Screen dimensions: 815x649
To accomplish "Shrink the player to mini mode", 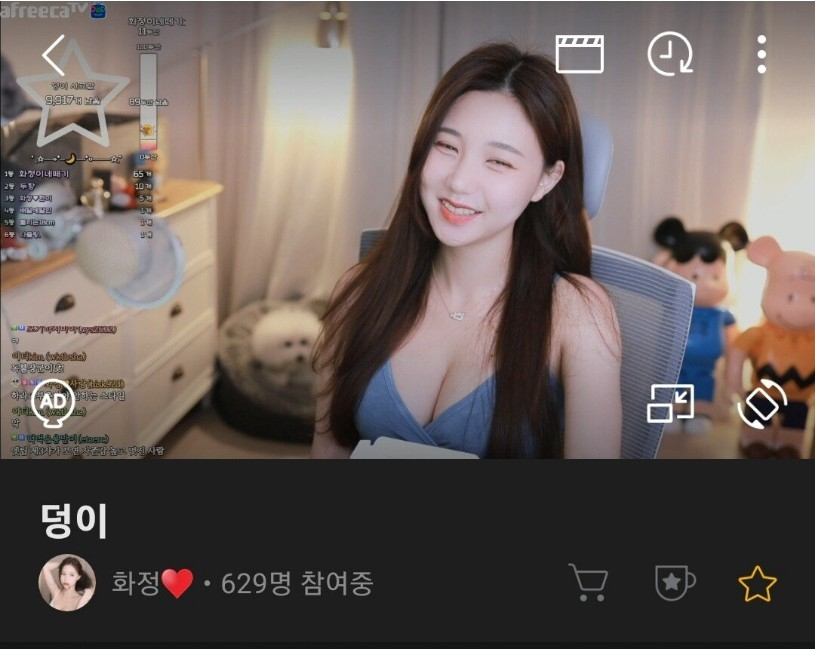I will point(670,403).
